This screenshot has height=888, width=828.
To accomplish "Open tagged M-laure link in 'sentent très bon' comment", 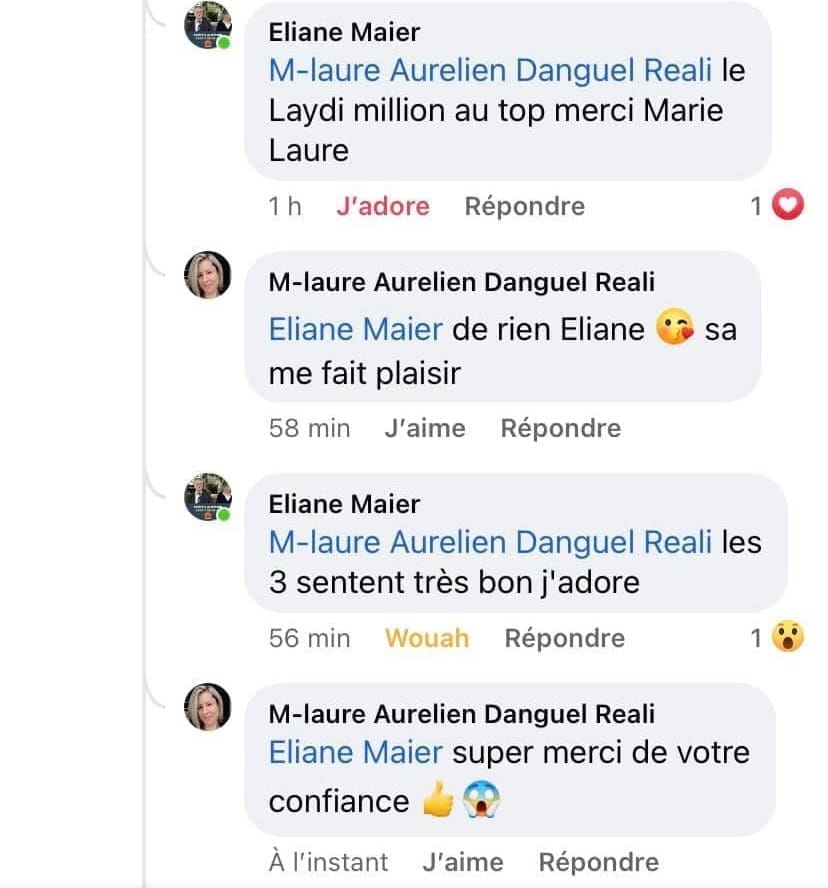I will click(x=490, y=543).
